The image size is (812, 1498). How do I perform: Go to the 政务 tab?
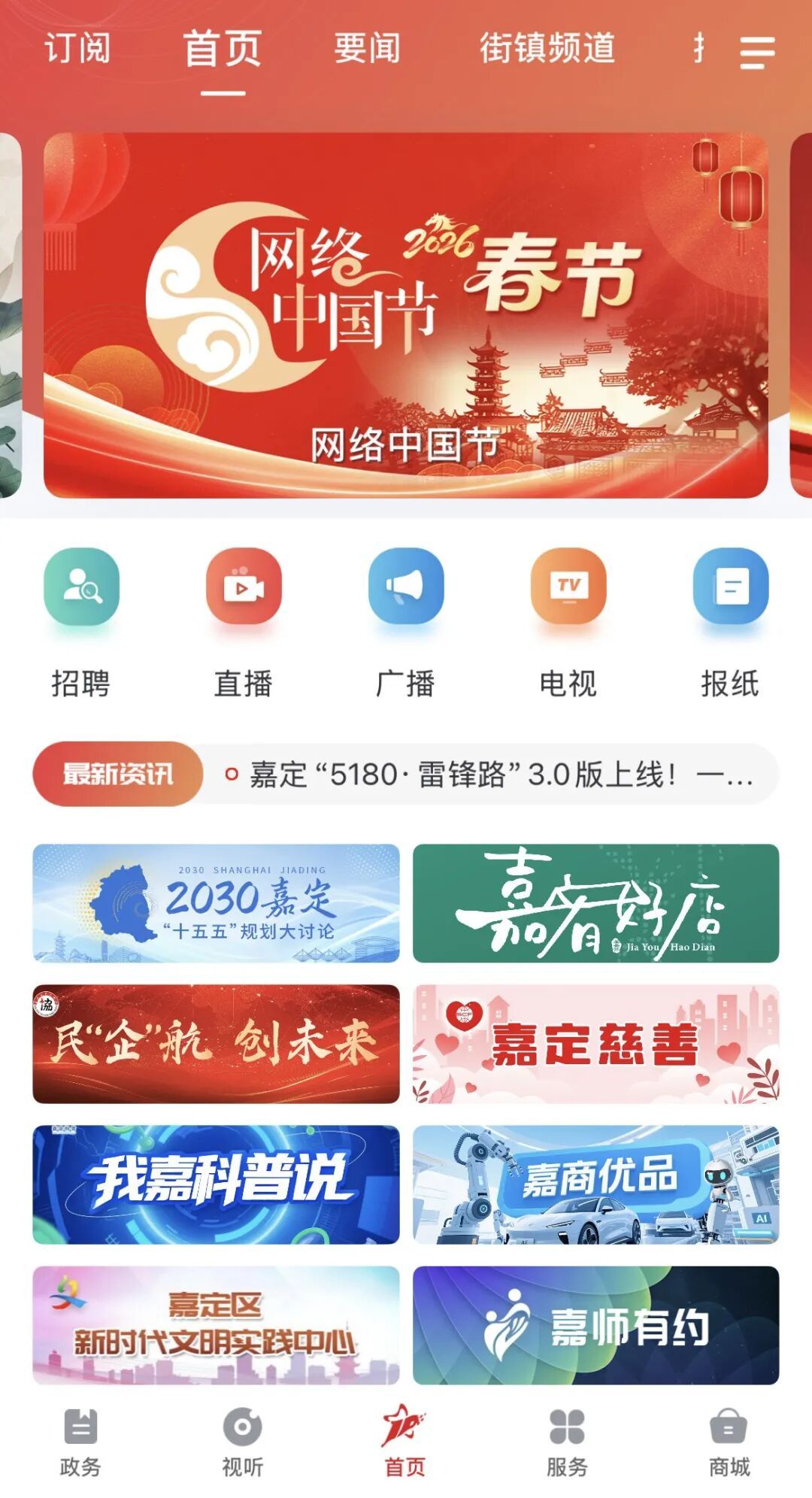click(x=80, y=1442)
